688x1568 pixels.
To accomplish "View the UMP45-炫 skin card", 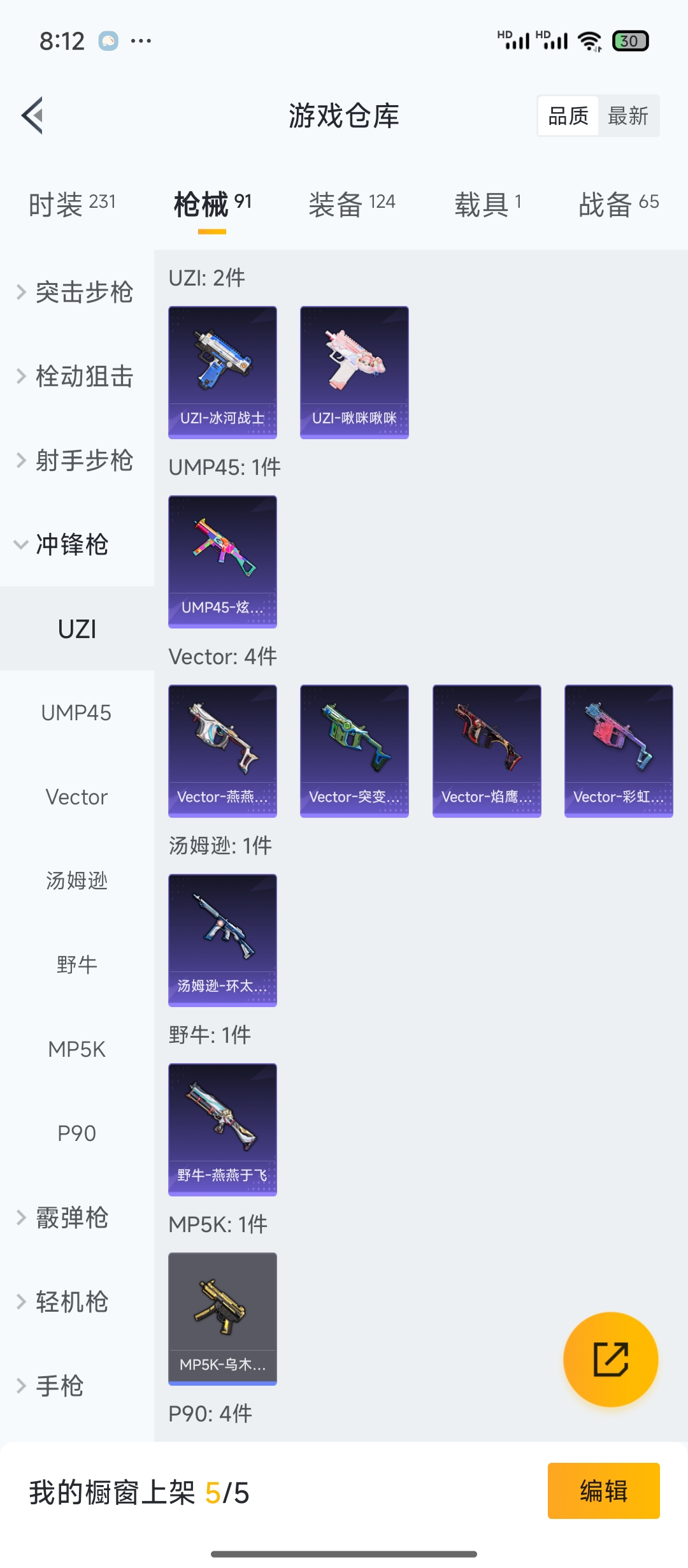I will coord(222,562).
